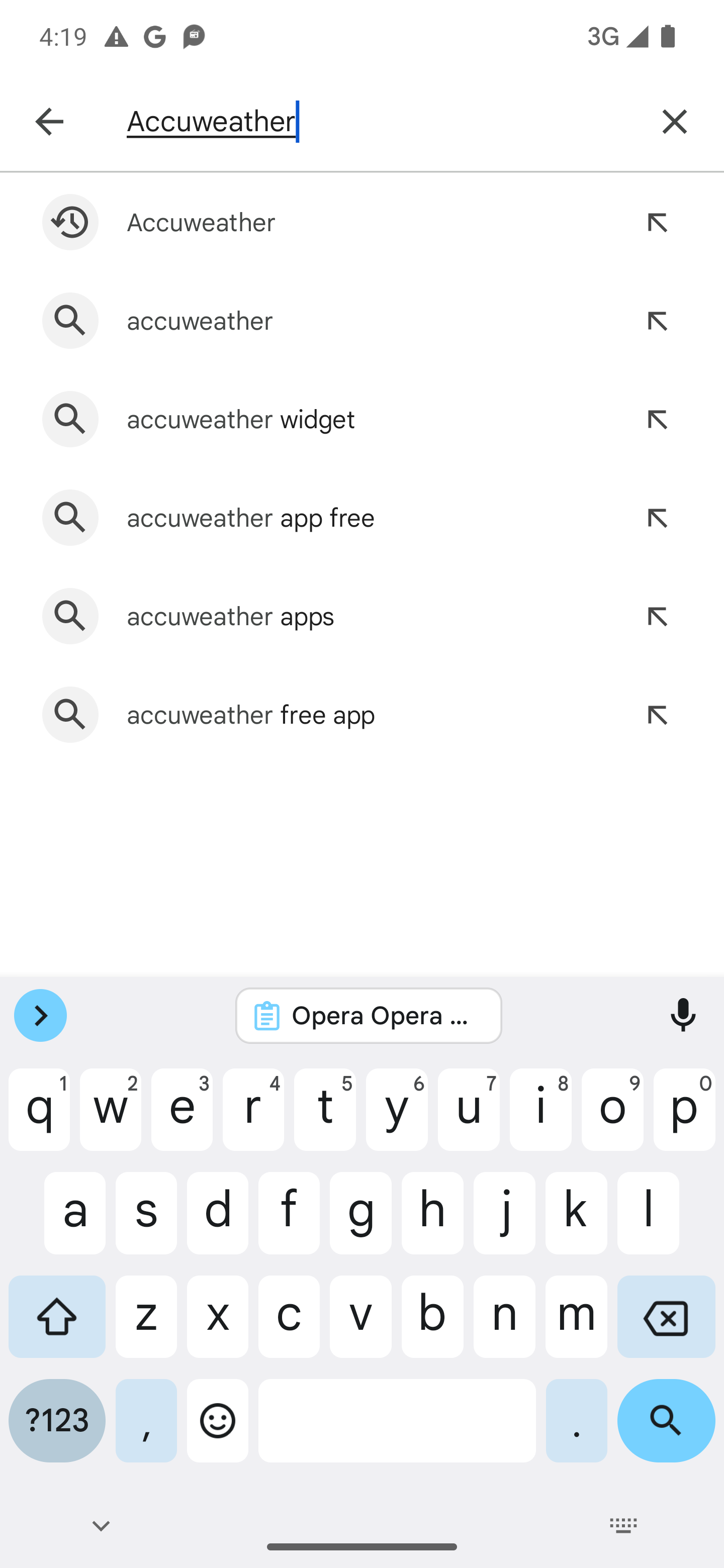Delete a character with the backspace key
The width and height of the screenshot is (724, 1568).
[666, 1317]
